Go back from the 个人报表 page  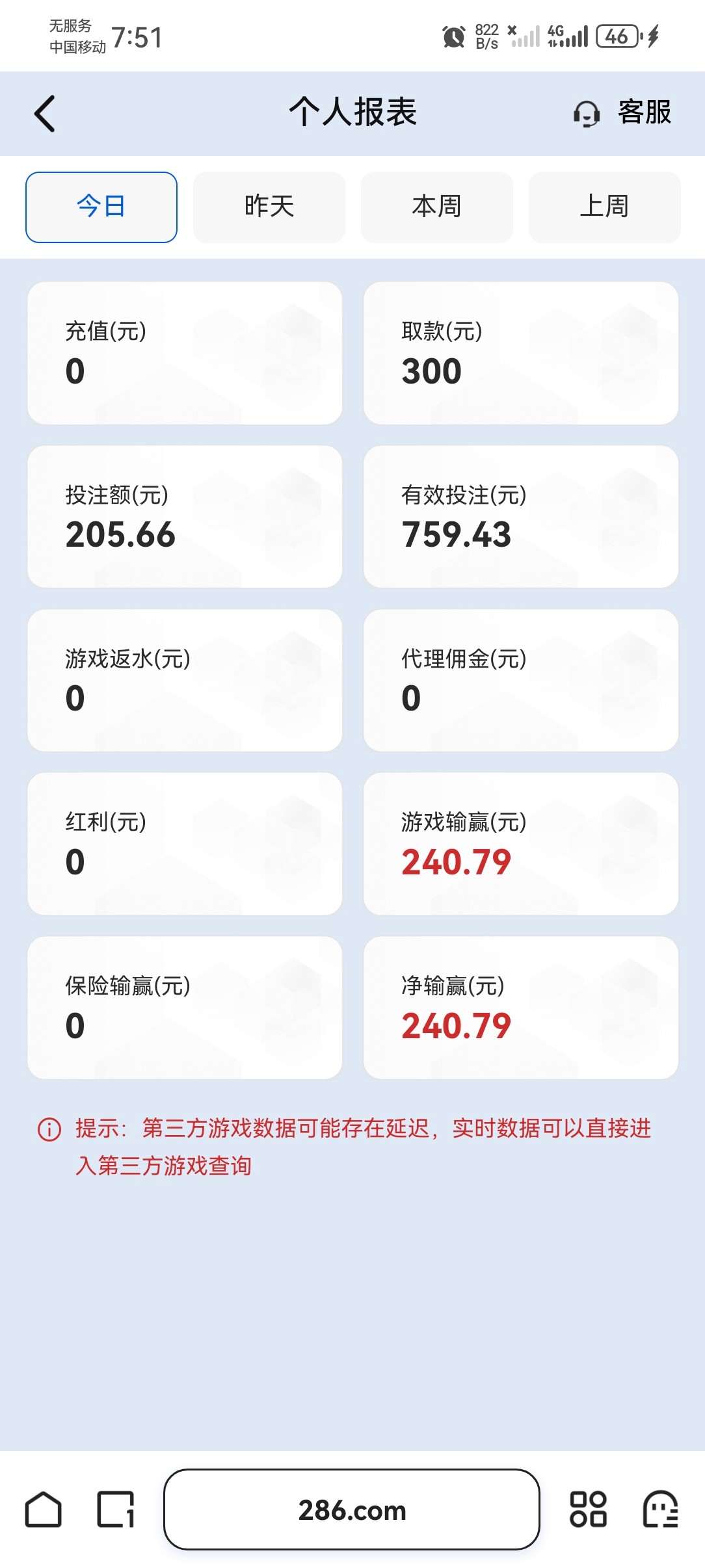pos(44,114)
